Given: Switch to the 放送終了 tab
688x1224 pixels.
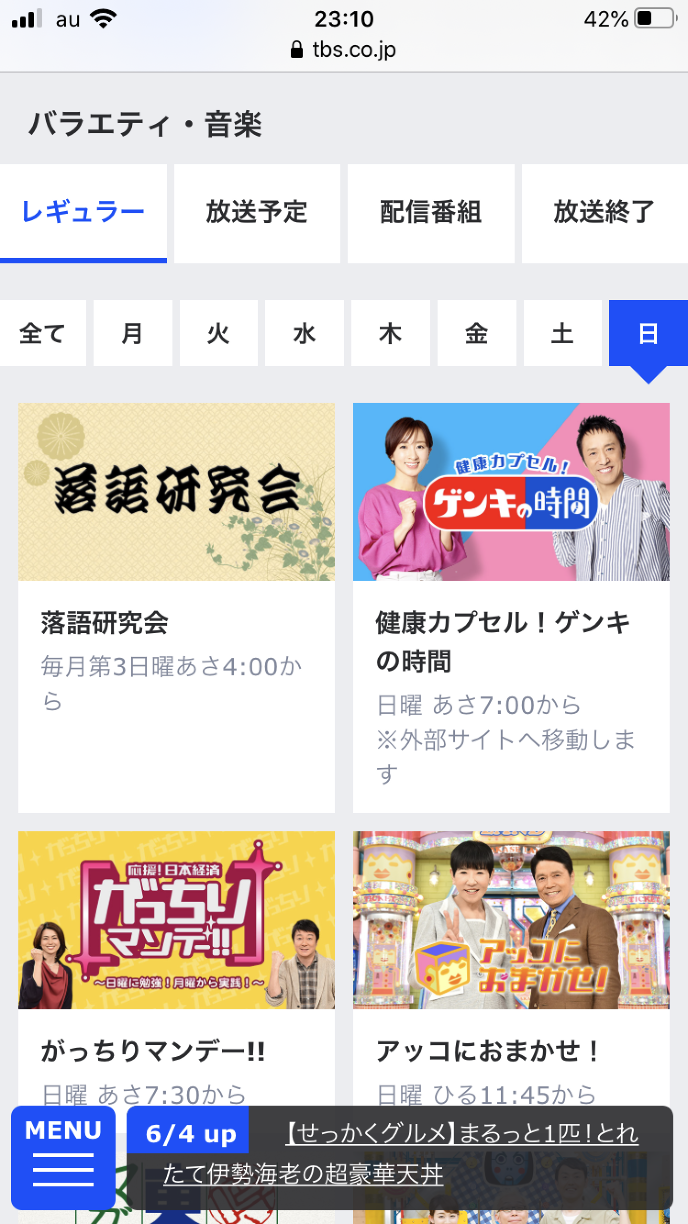Looking at the screenshot, I should point(604,212).
